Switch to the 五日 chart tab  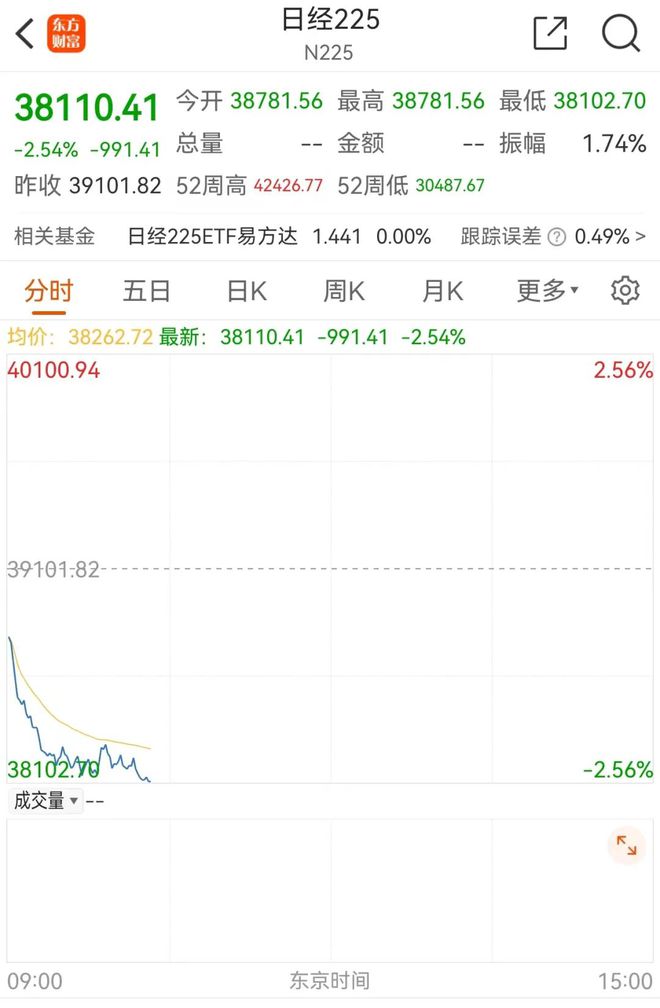(x=147, y=291)
